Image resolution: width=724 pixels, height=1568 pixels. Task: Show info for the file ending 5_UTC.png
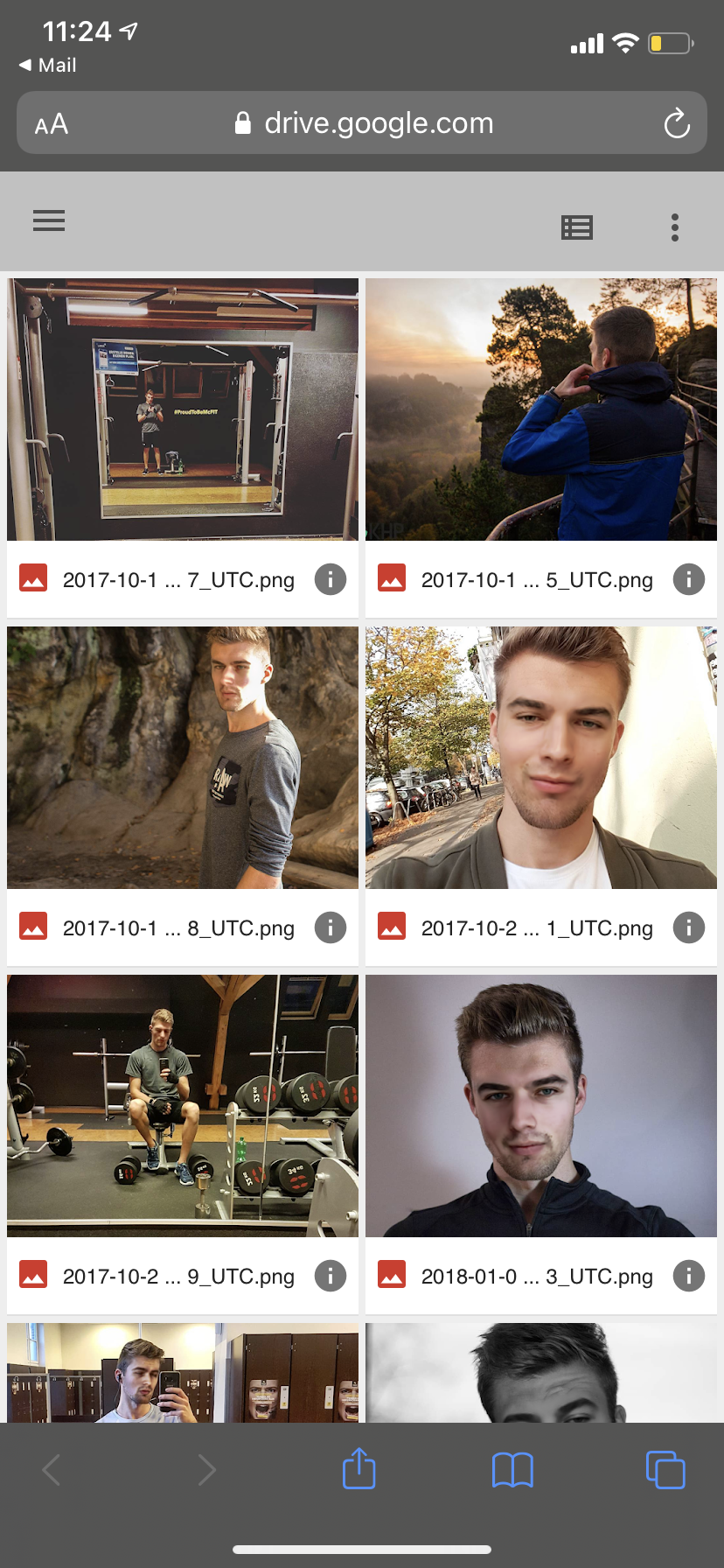pos(689,579)
